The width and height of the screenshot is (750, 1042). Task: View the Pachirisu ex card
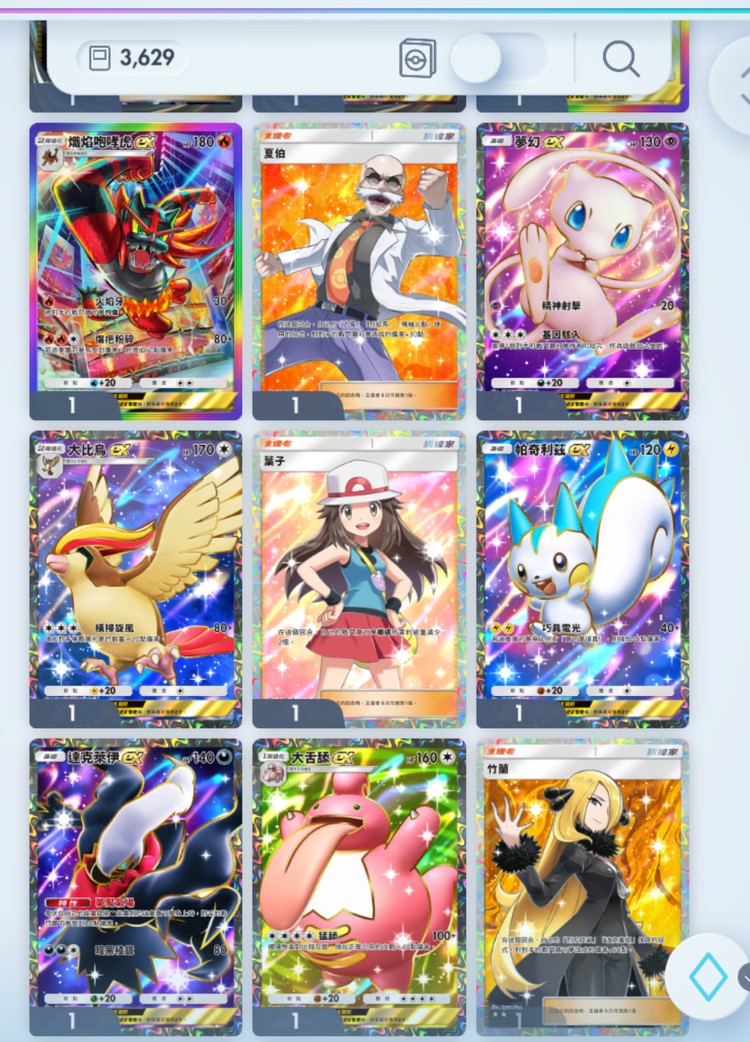(x=583, y=579)
